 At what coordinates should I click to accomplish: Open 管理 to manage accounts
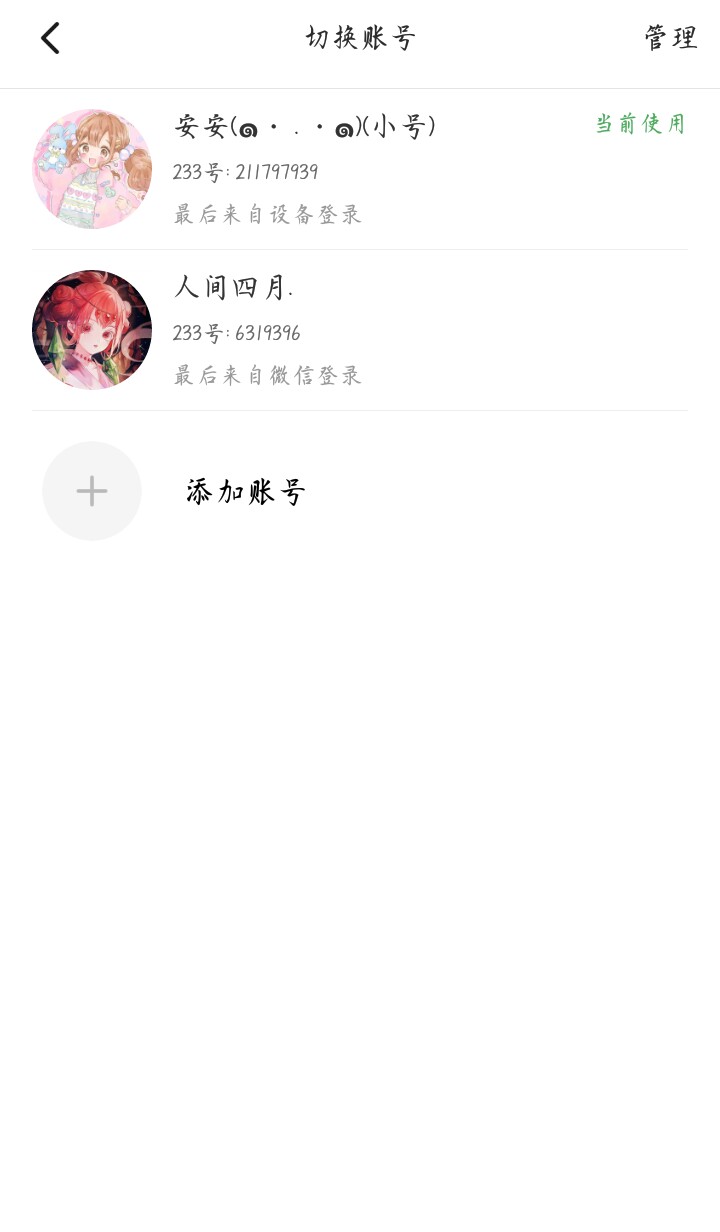(670, 39)
